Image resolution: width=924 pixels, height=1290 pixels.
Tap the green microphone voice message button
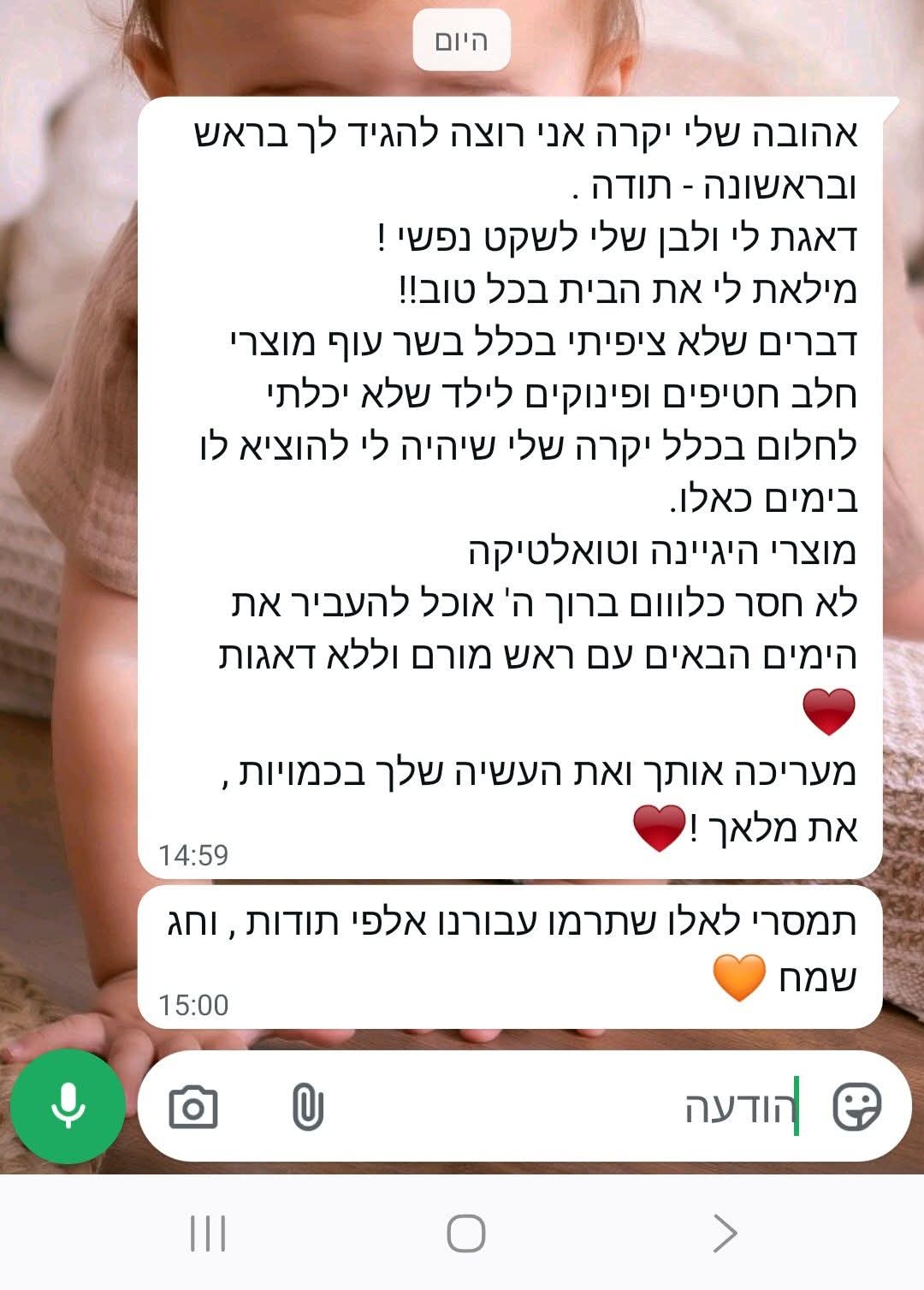click(x=68, y=1107)
